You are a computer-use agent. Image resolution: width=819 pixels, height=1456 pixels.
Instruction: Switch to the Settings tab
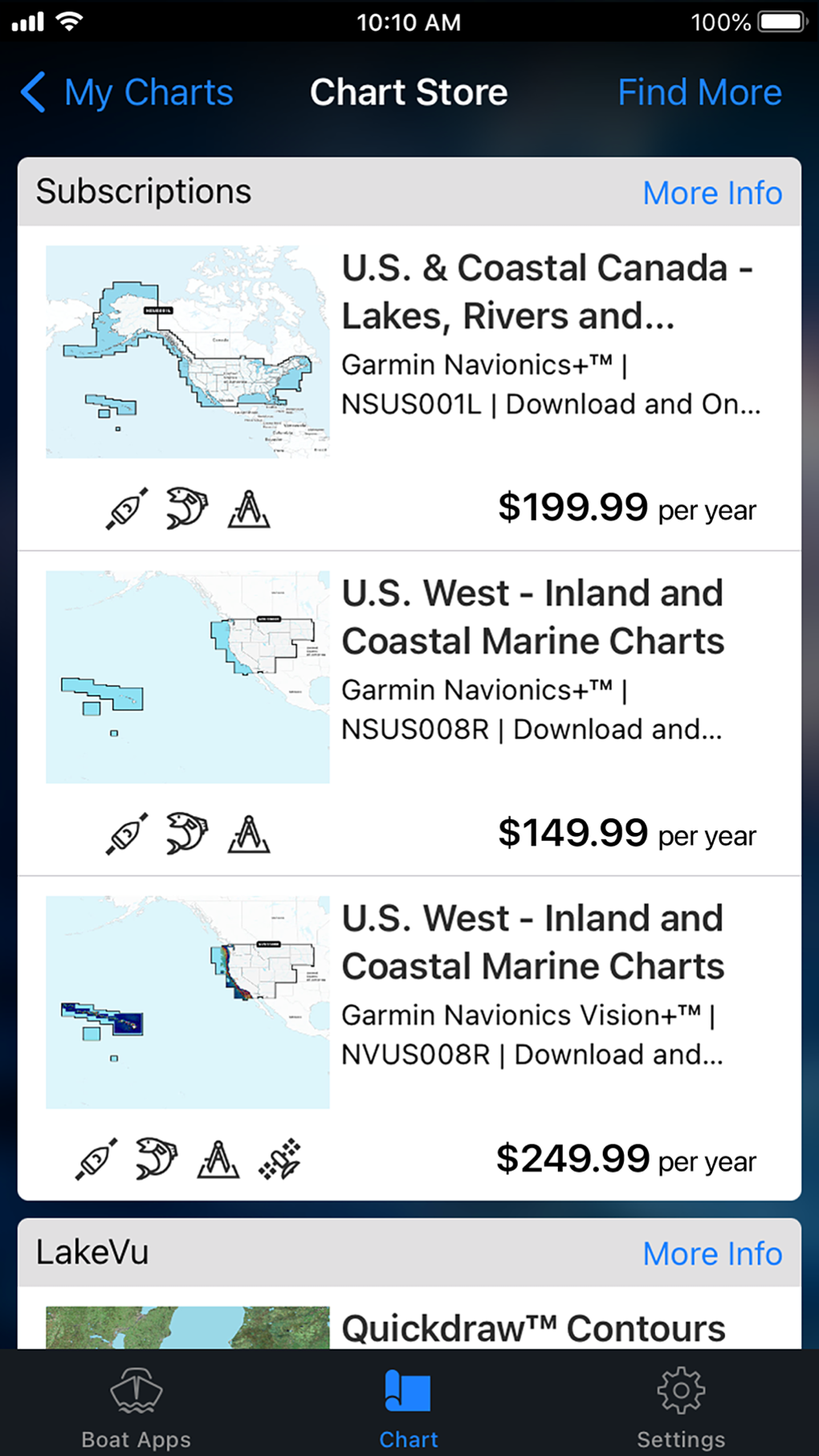coord(681,1408)
